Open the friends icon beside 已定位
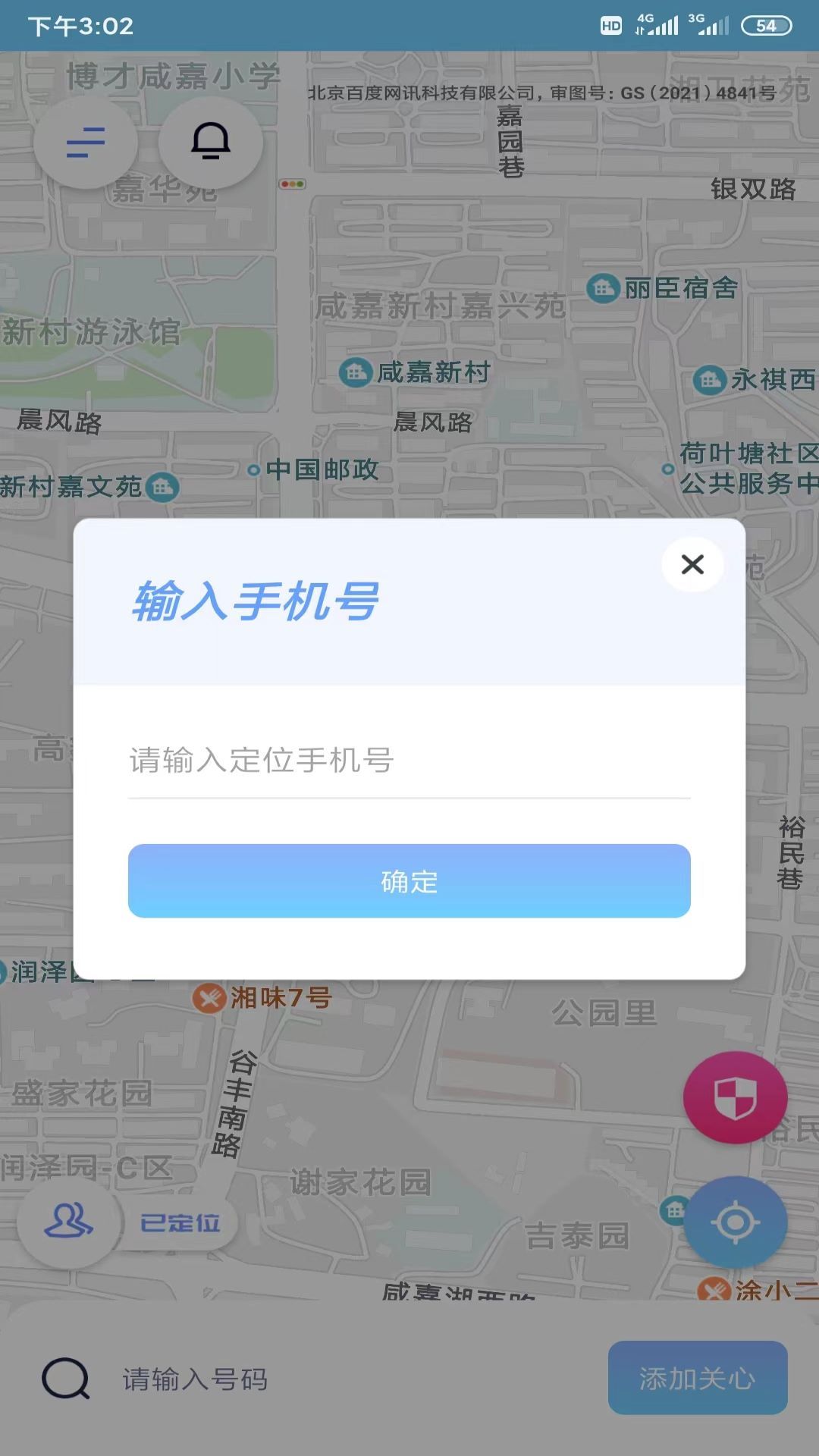Viewport: 819px width, 1456px height. [69, 1222]
